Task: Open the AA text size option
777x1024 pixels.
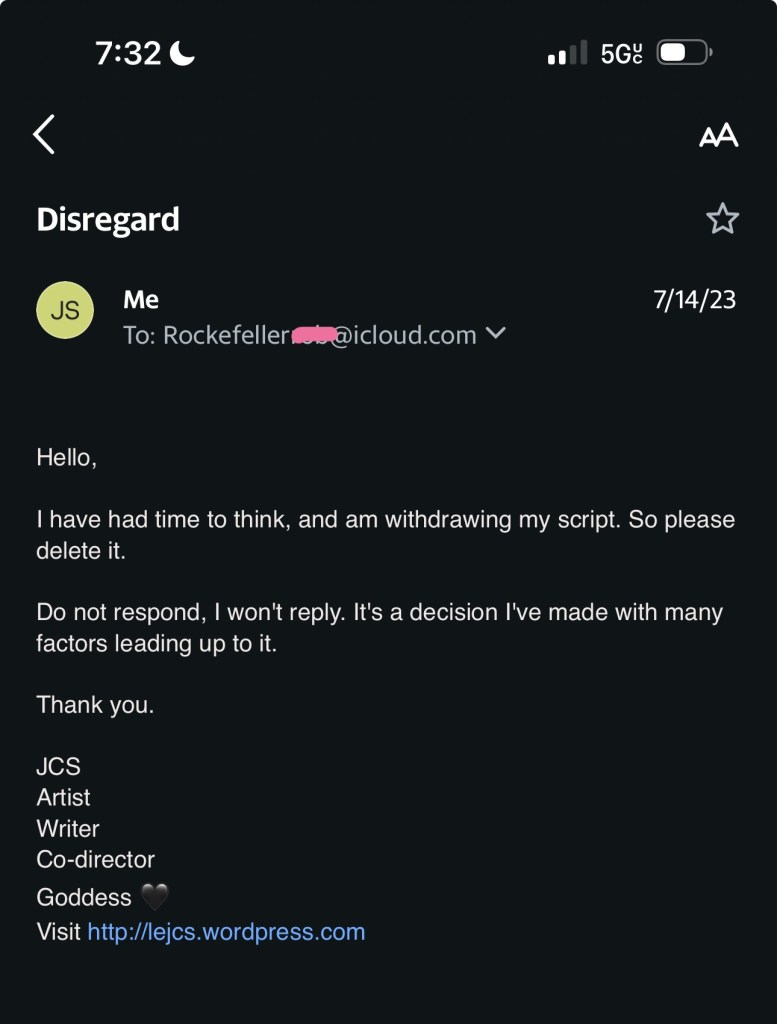Action: [718, 136]
